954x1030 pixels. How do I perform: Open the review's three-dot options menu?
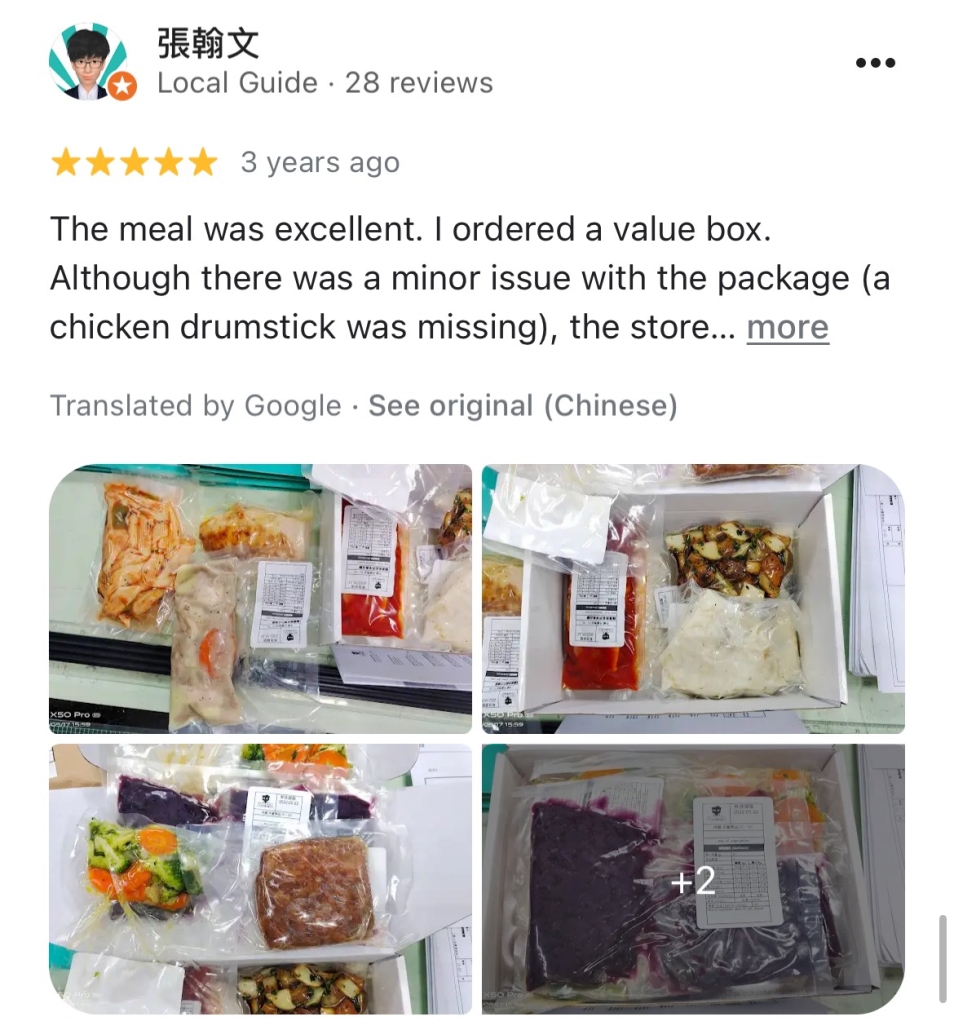(875, 63)
